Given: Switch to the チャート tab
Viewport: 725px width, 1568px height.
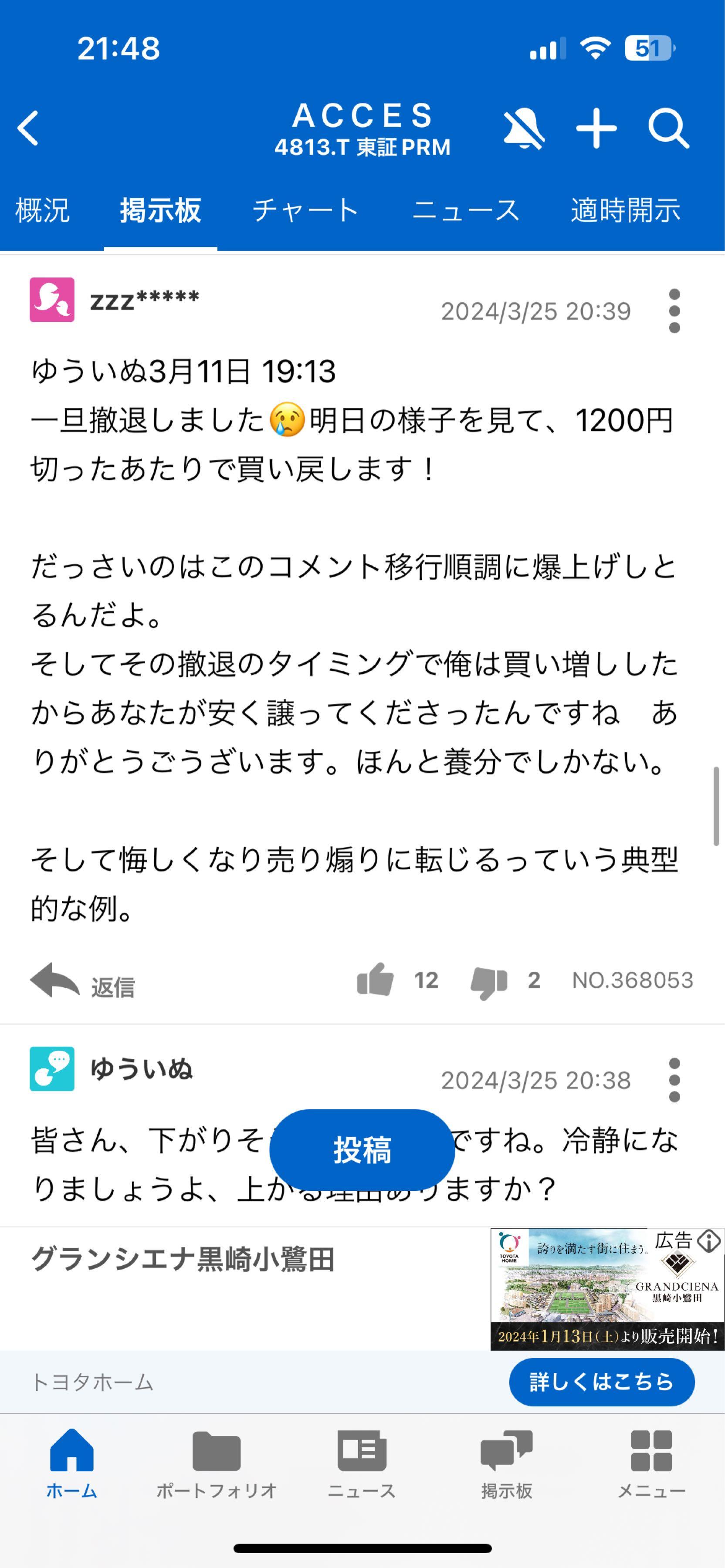Looking at the screenshot, I should point(305,210).
